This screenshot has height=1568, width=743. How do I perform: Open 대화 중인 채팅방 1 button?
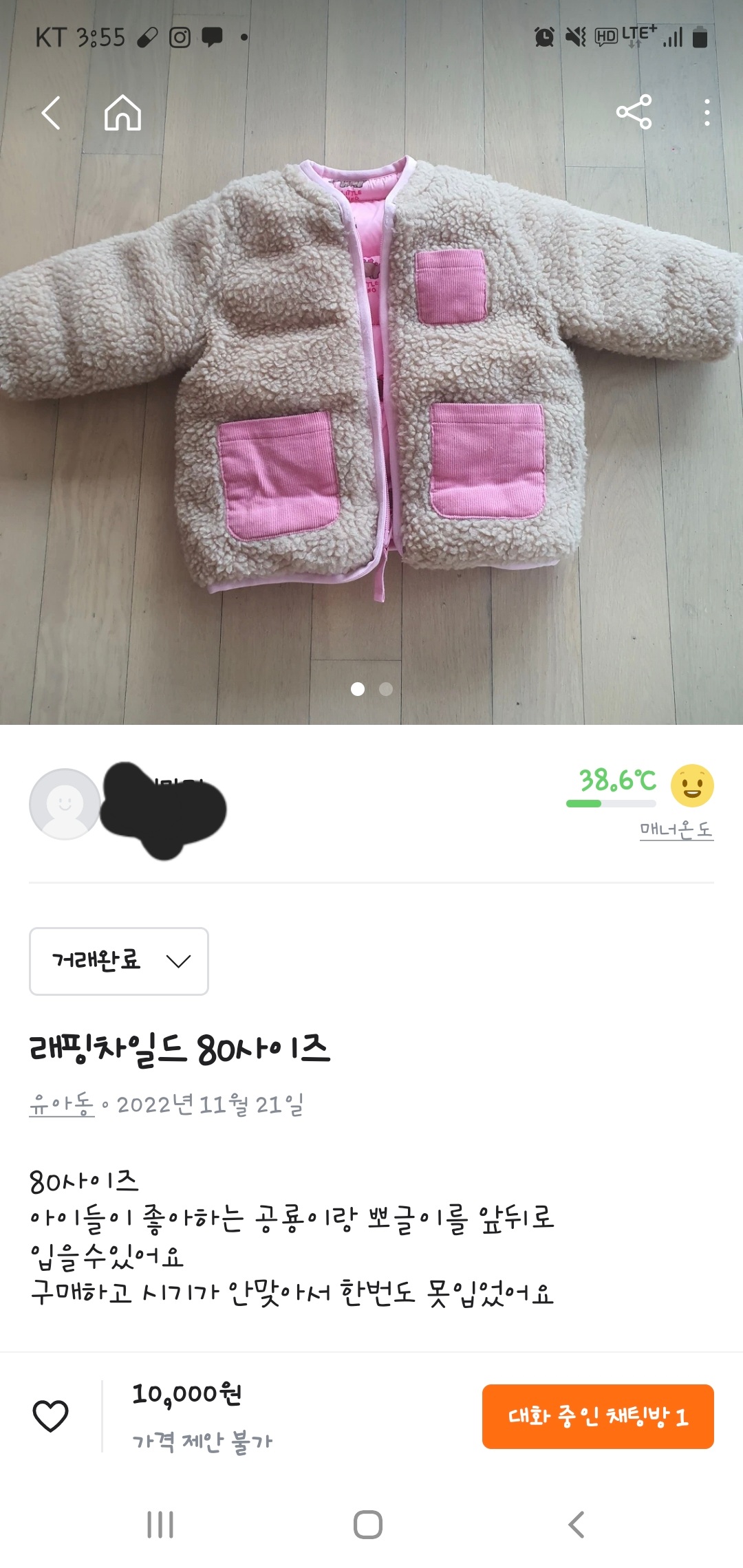click(597, 1417)
